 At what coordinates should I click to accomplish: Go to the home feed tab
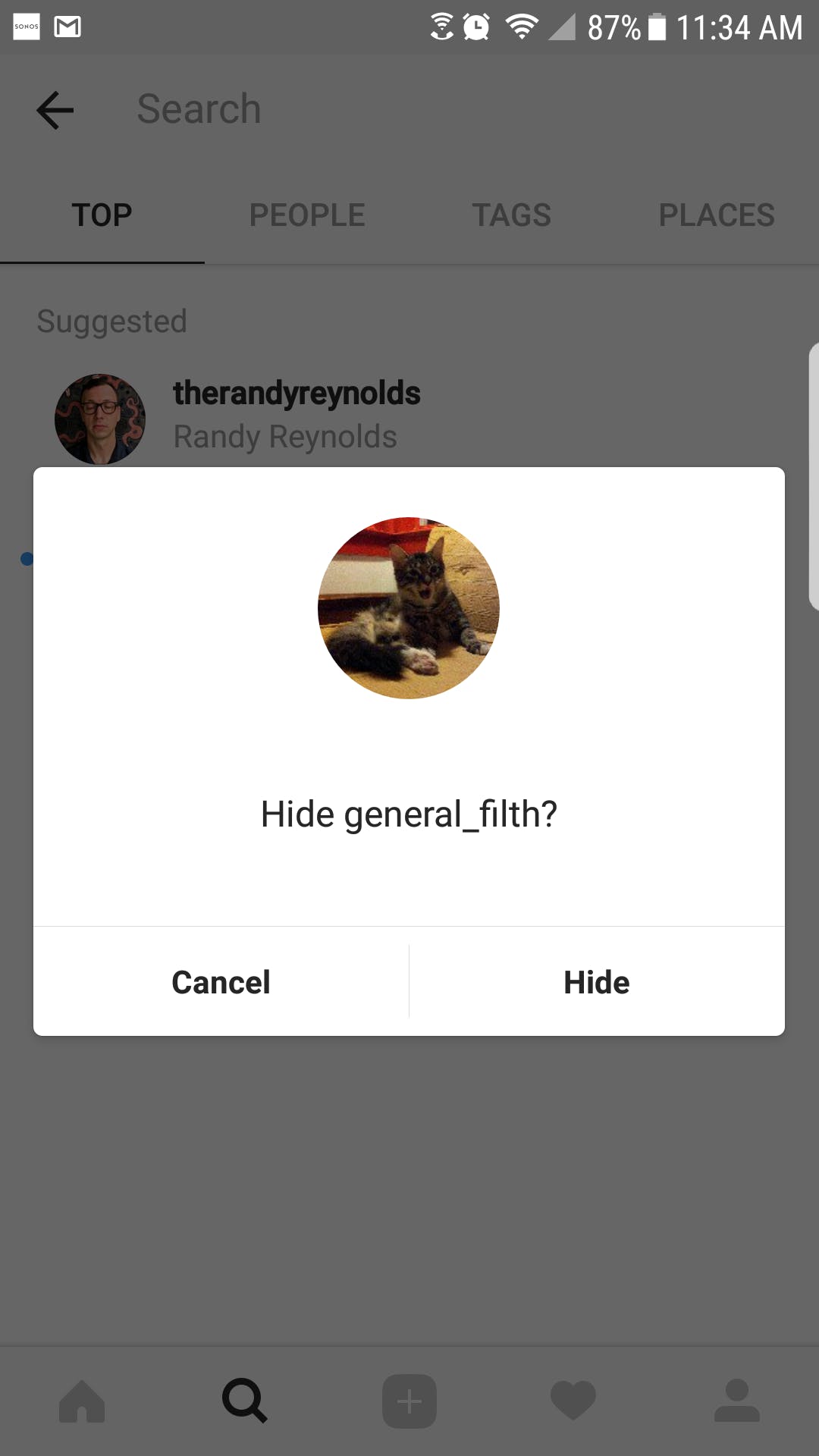[82, 1401]
